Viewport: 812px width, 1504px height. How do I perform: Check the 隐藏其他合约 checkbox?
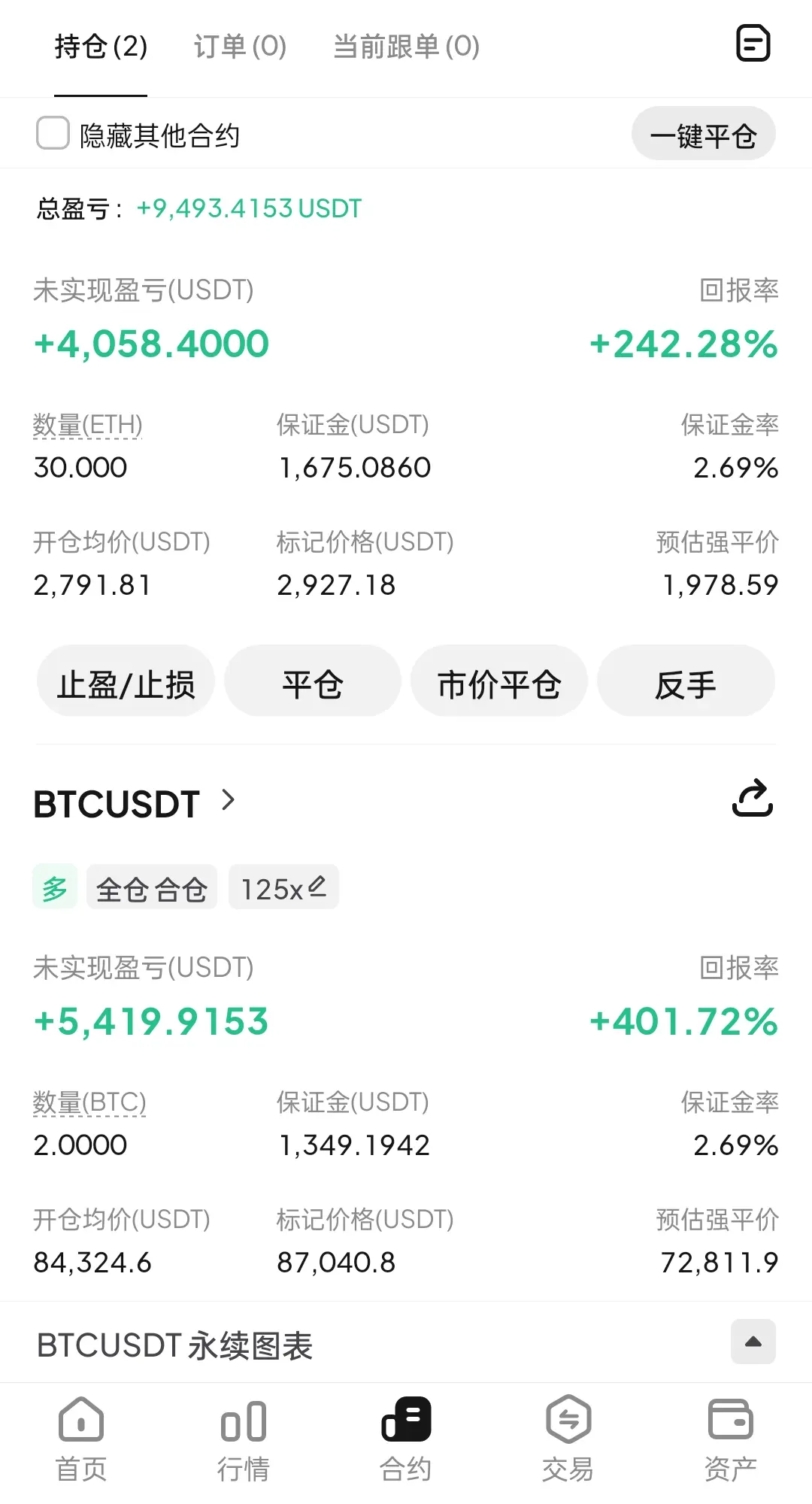(x=53, y=133)
